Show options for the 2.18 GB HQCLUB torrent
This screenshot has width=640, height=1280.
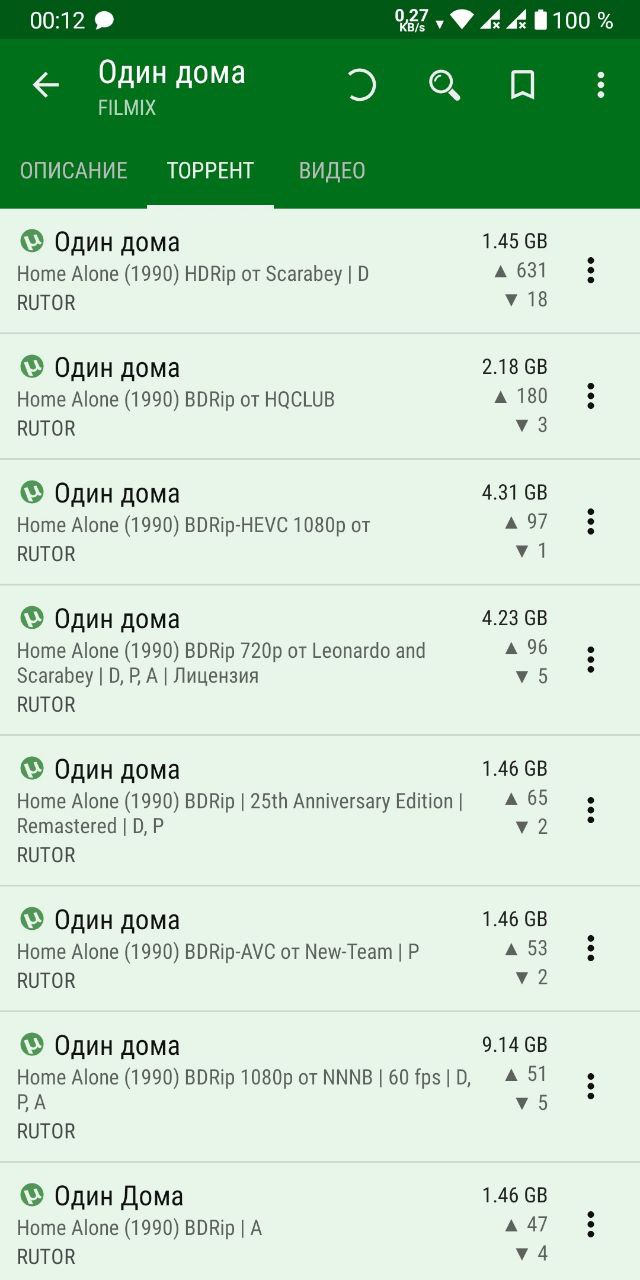(x=591, y=396)
